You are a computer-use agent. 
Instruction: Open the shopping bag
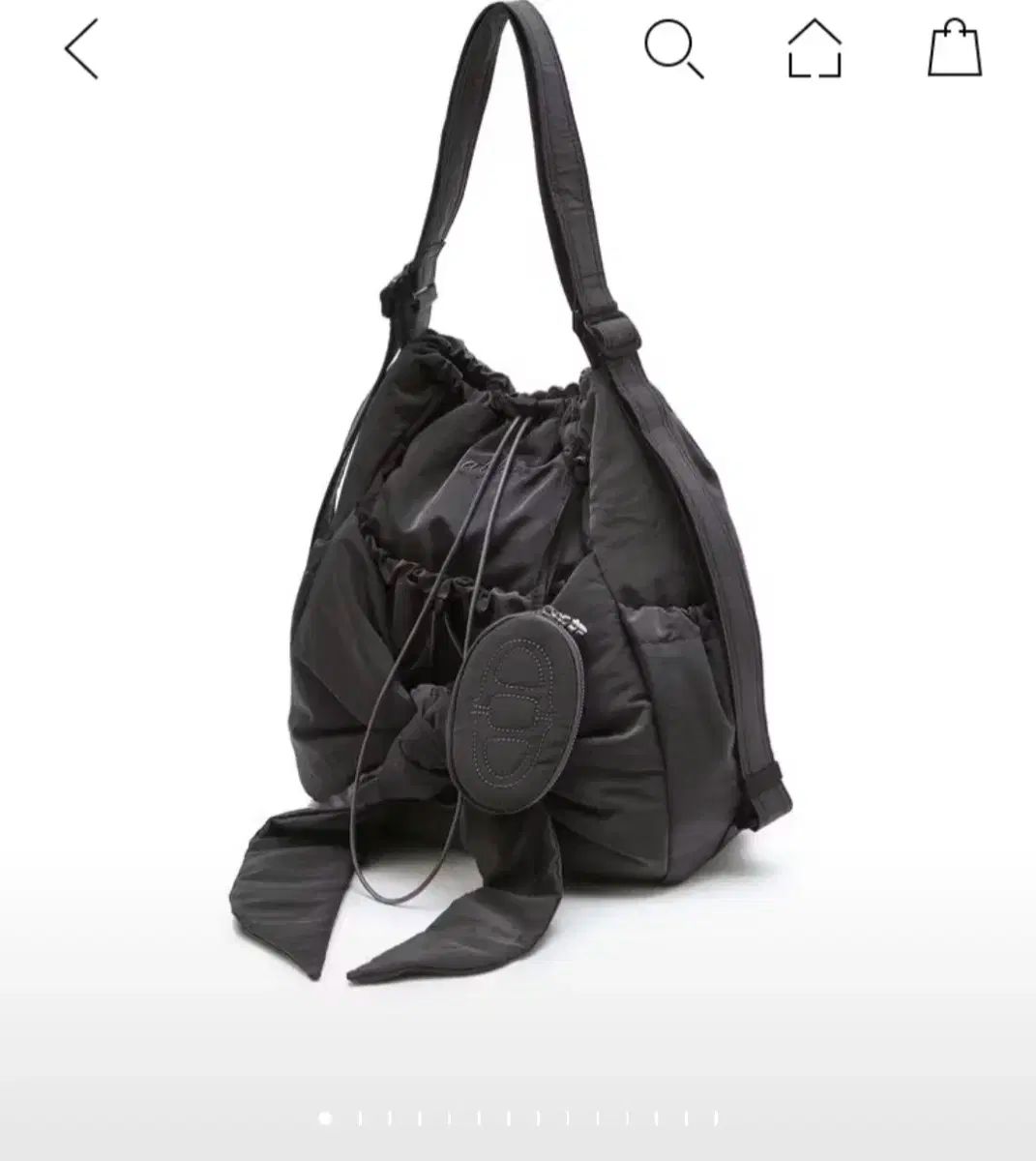click(x=955, y=48)
